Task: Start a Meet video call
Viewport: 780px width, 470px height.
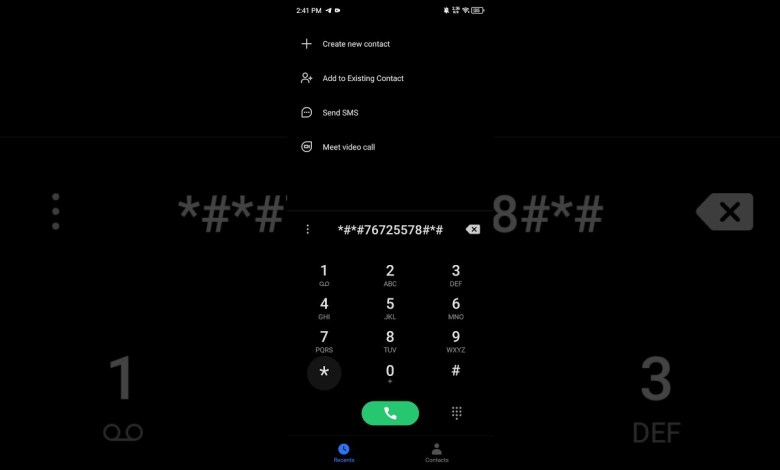Action: [x=348, y=147]
